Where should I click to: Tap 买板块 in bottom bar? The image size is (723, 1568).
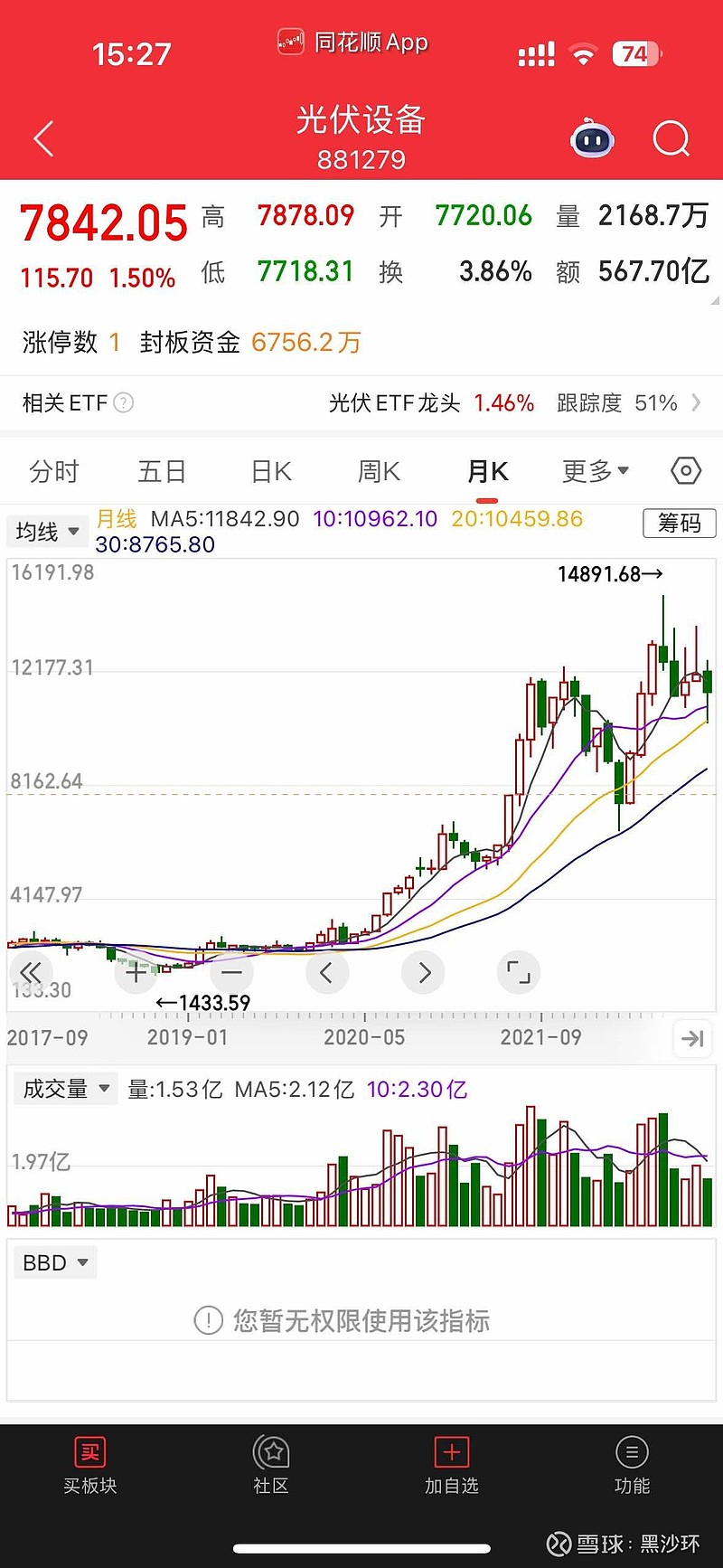point(90,1466)
